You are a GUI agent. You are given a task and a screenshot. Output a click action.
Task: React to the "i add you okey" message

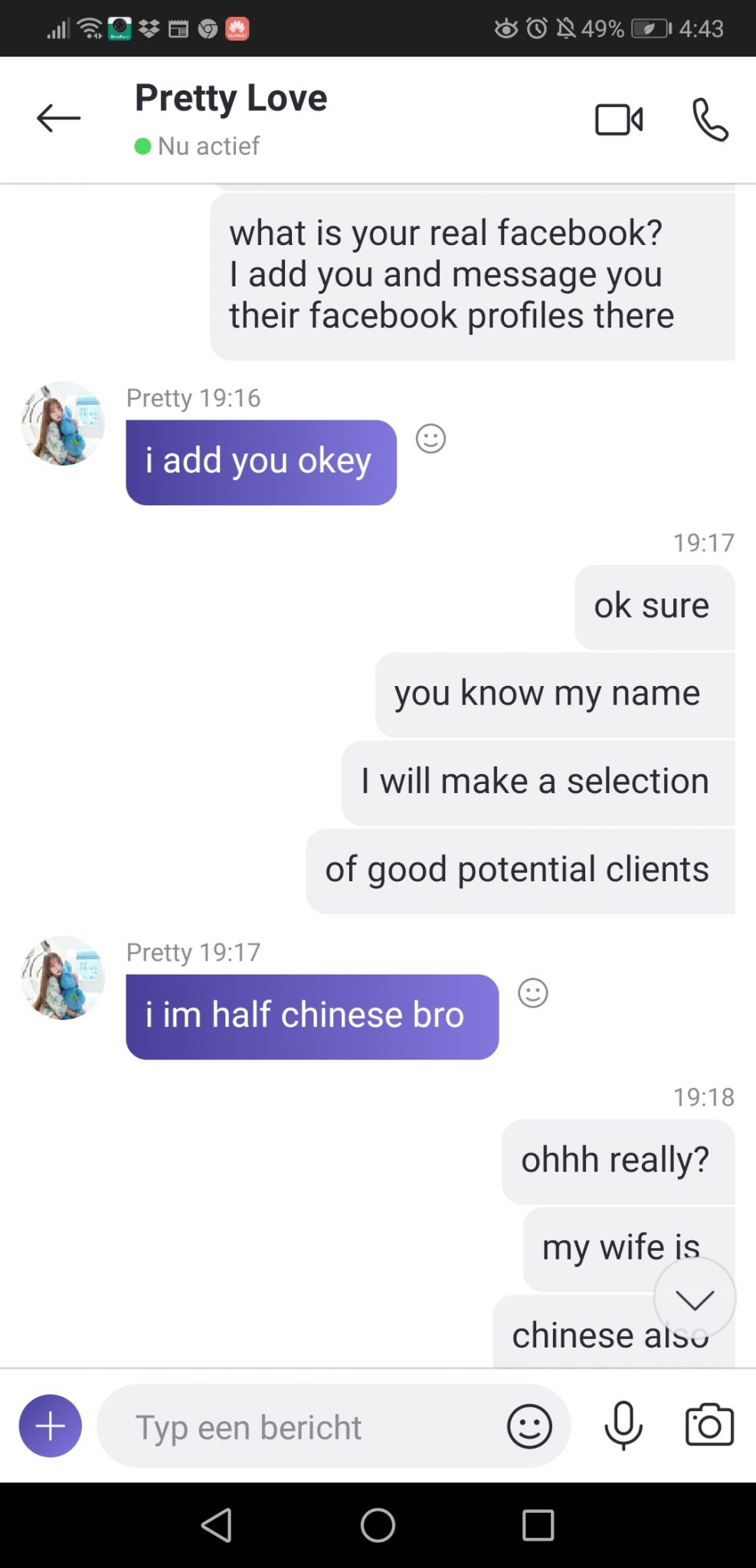430,439
